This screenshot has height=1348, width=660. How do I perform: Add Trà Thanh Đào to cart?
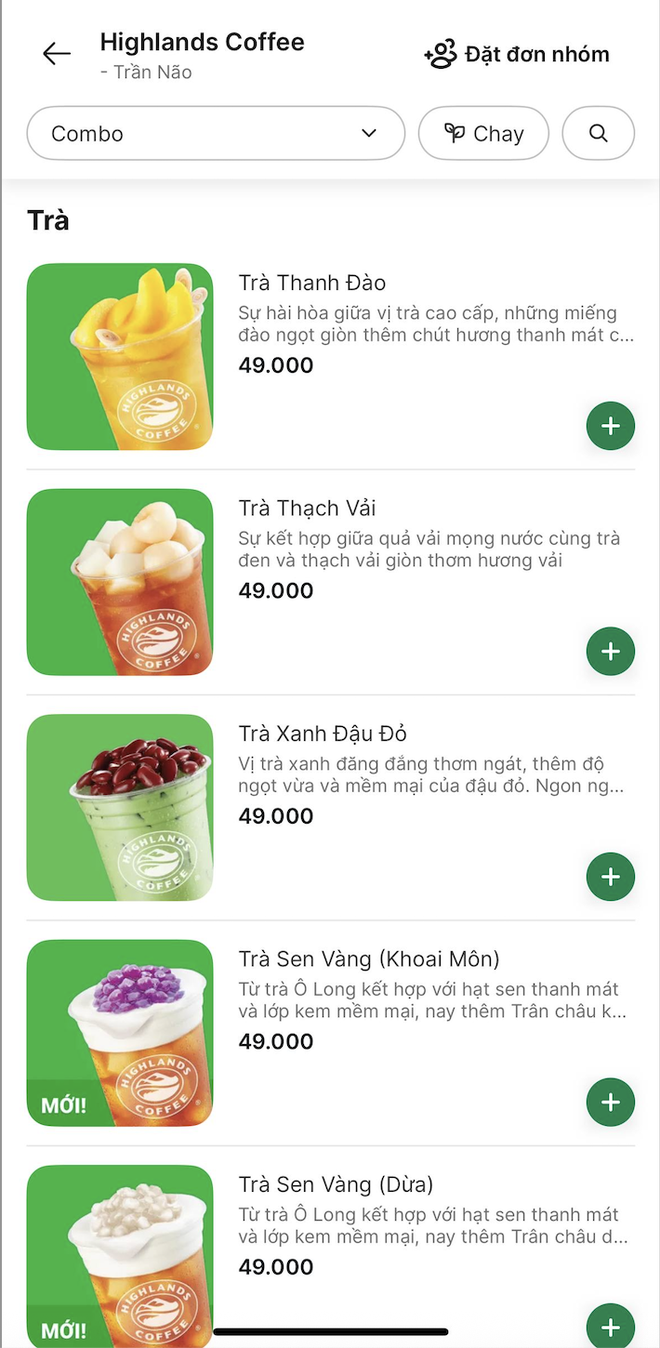(610, 426)
